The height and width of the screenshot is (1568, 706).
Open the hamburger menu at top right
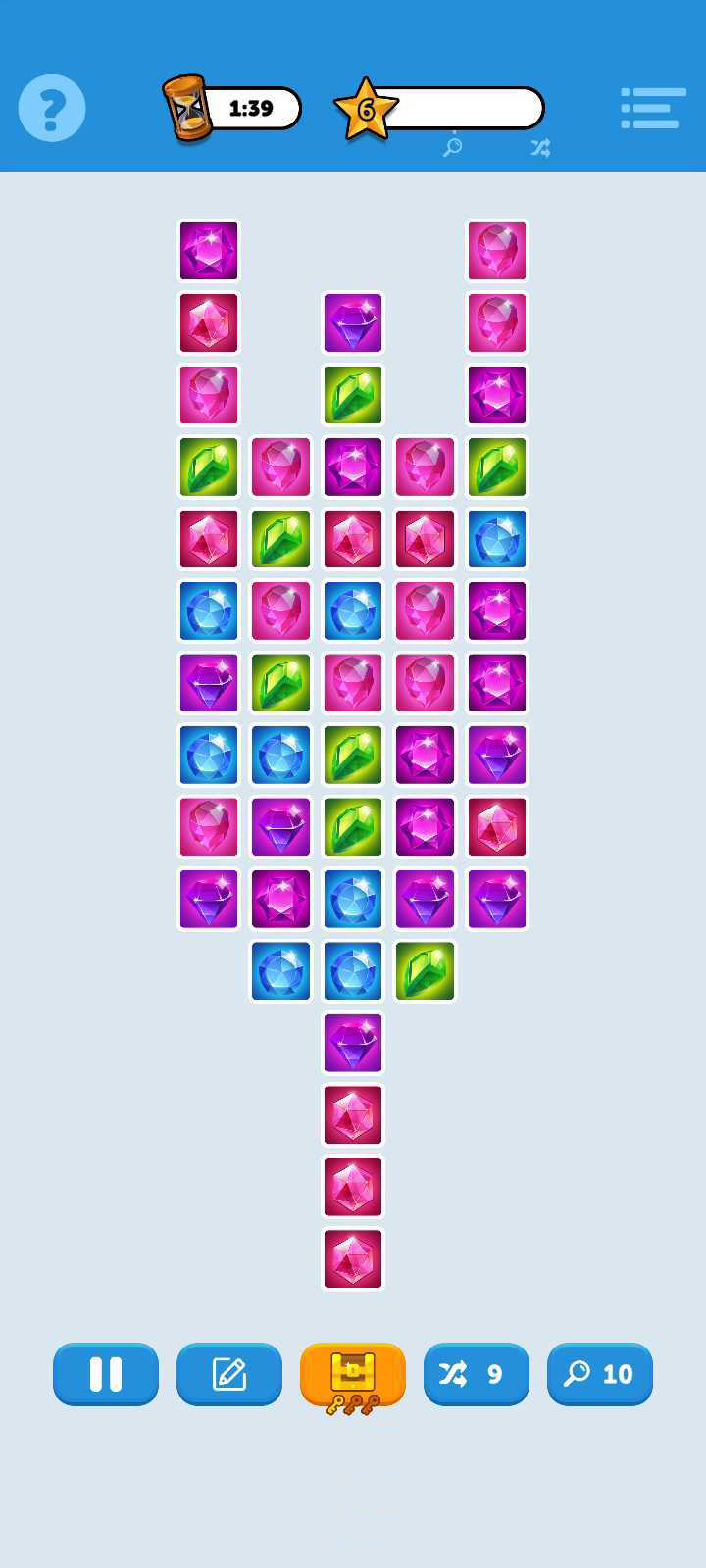(652, 108)
